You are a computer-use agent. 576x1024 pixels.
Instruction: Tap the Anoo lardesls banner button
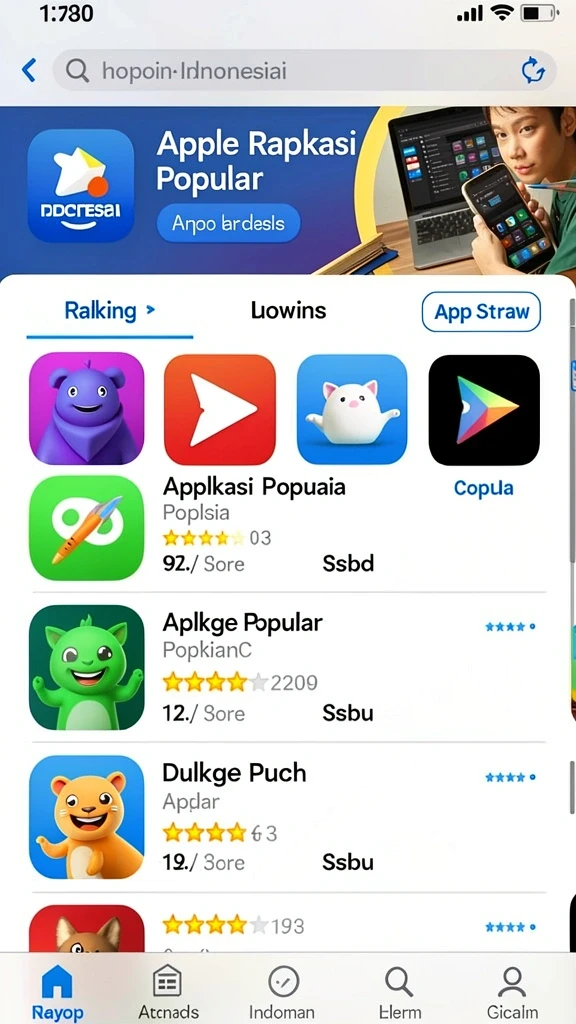pyautogui.click(x=229, y=223)
